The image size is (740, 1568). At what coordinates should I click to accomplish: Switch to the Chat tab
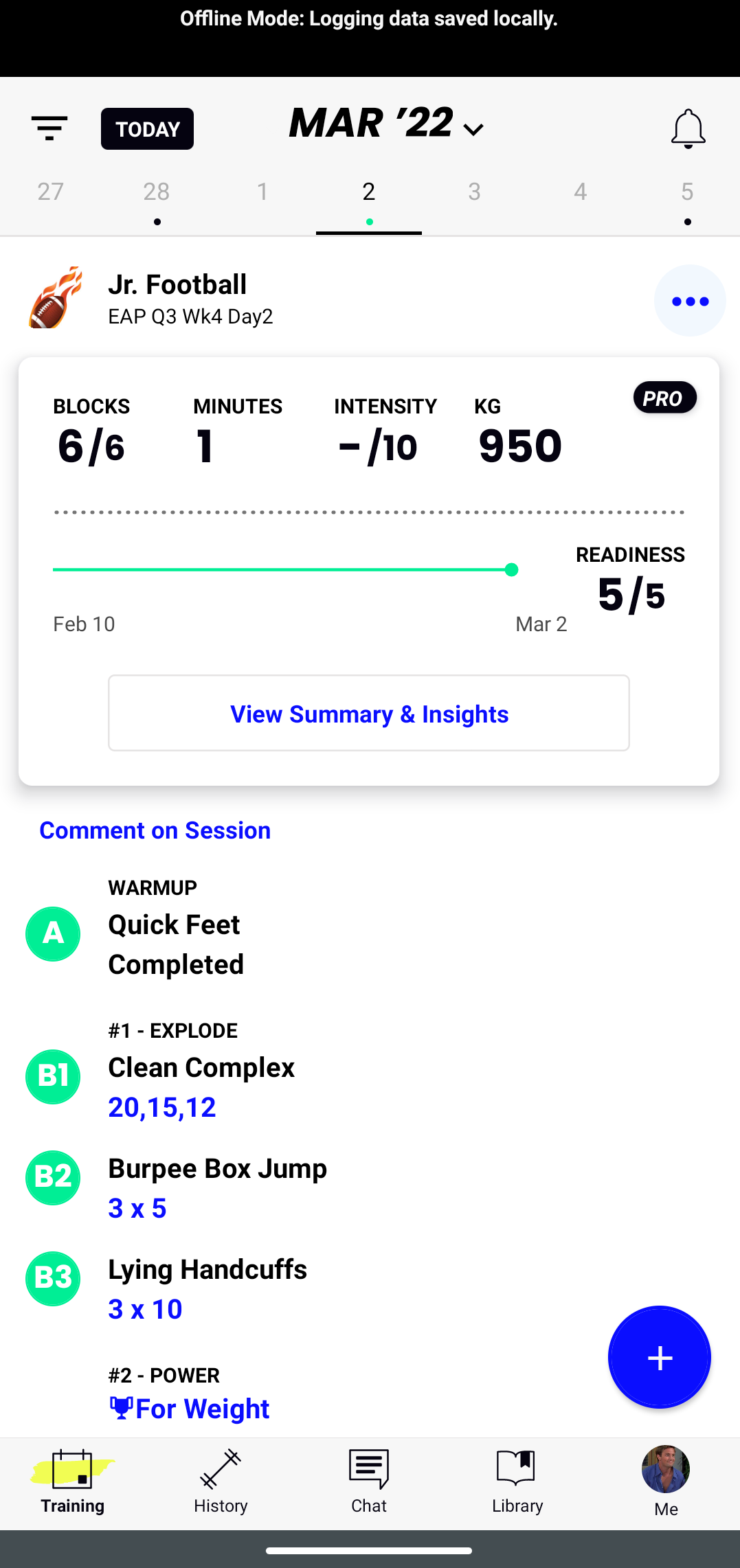point(369,1482)
